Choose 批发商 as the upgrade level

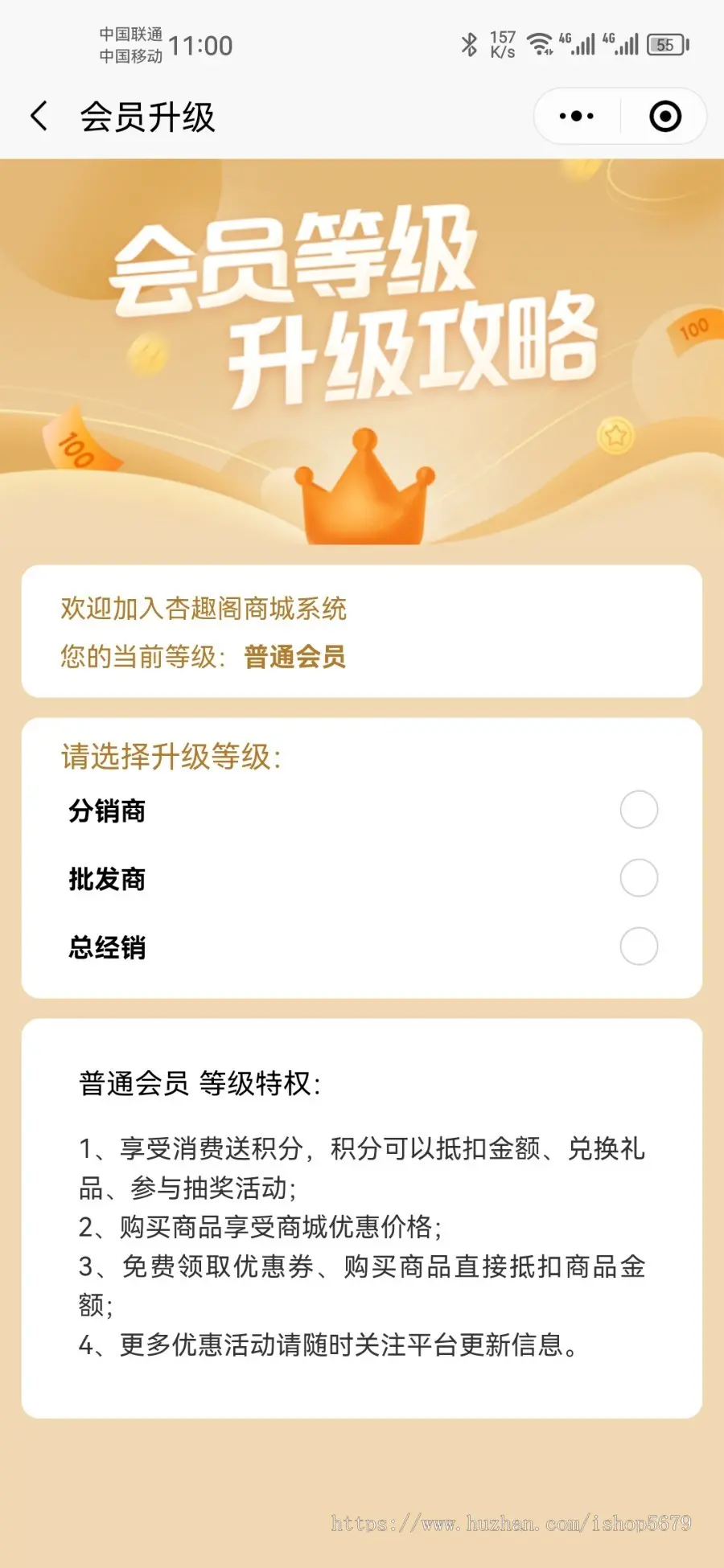(x=639, y=878)
